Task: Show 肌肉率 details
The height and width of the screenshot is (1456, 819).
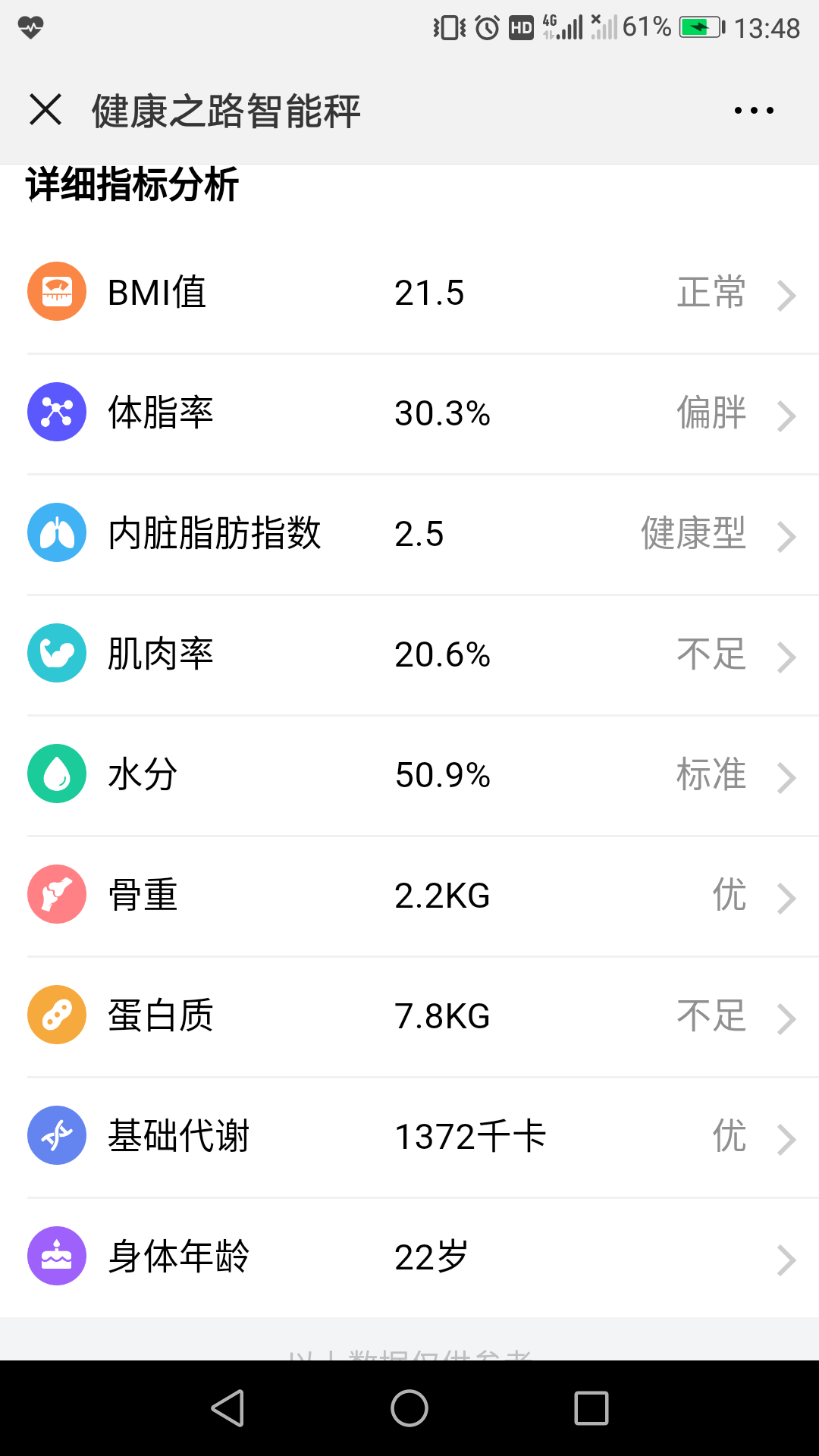Action: pyautogui.click(x=409, y=654)
